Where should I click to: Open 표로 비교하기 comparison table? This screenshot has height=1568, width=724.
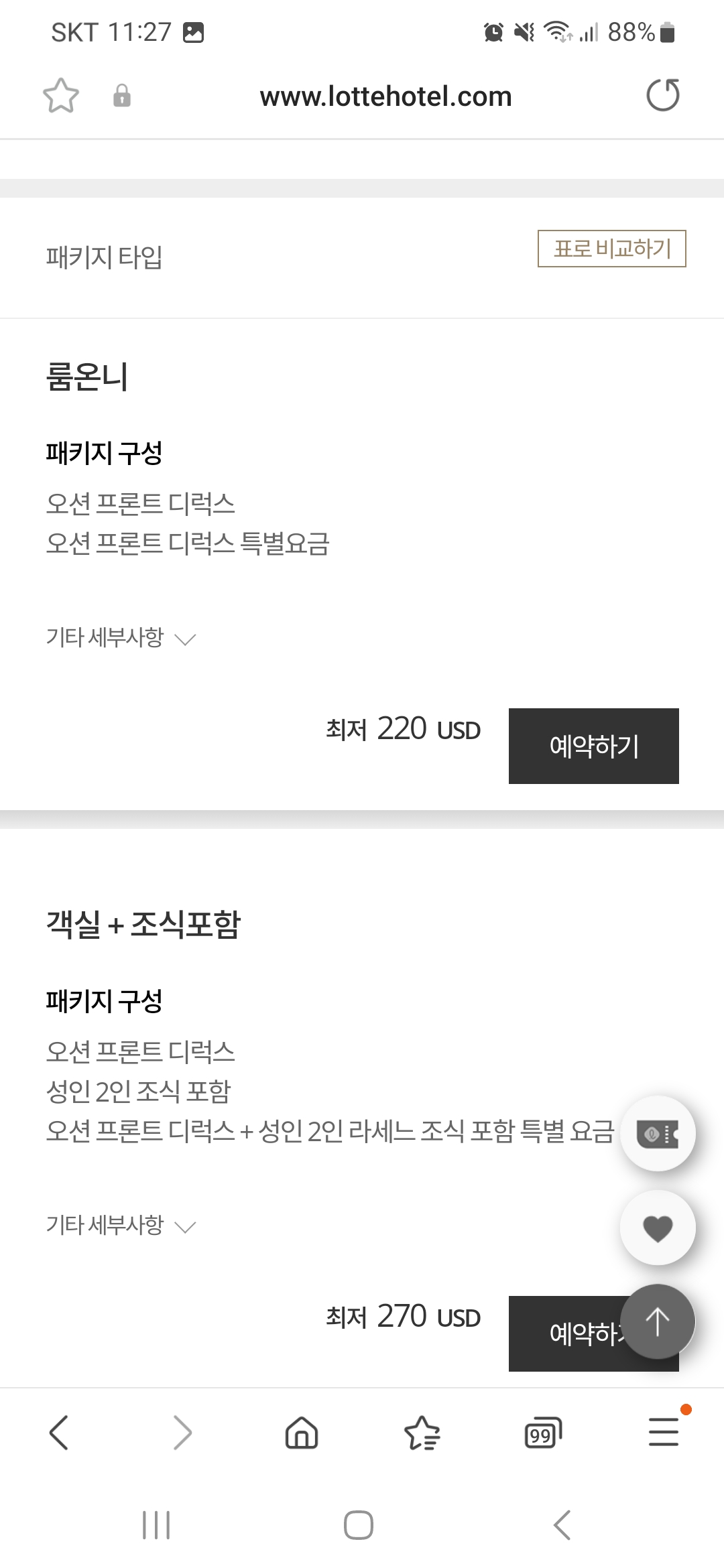pyautogui.click(x=611, y=249)
